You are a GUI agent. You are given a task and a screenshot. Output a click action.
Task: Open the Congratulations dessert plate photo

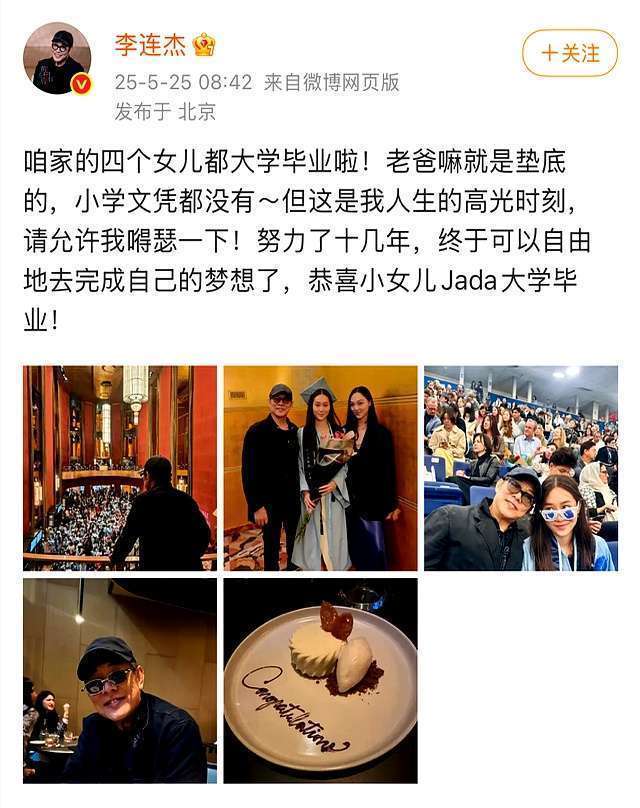(x=320, y=680)
